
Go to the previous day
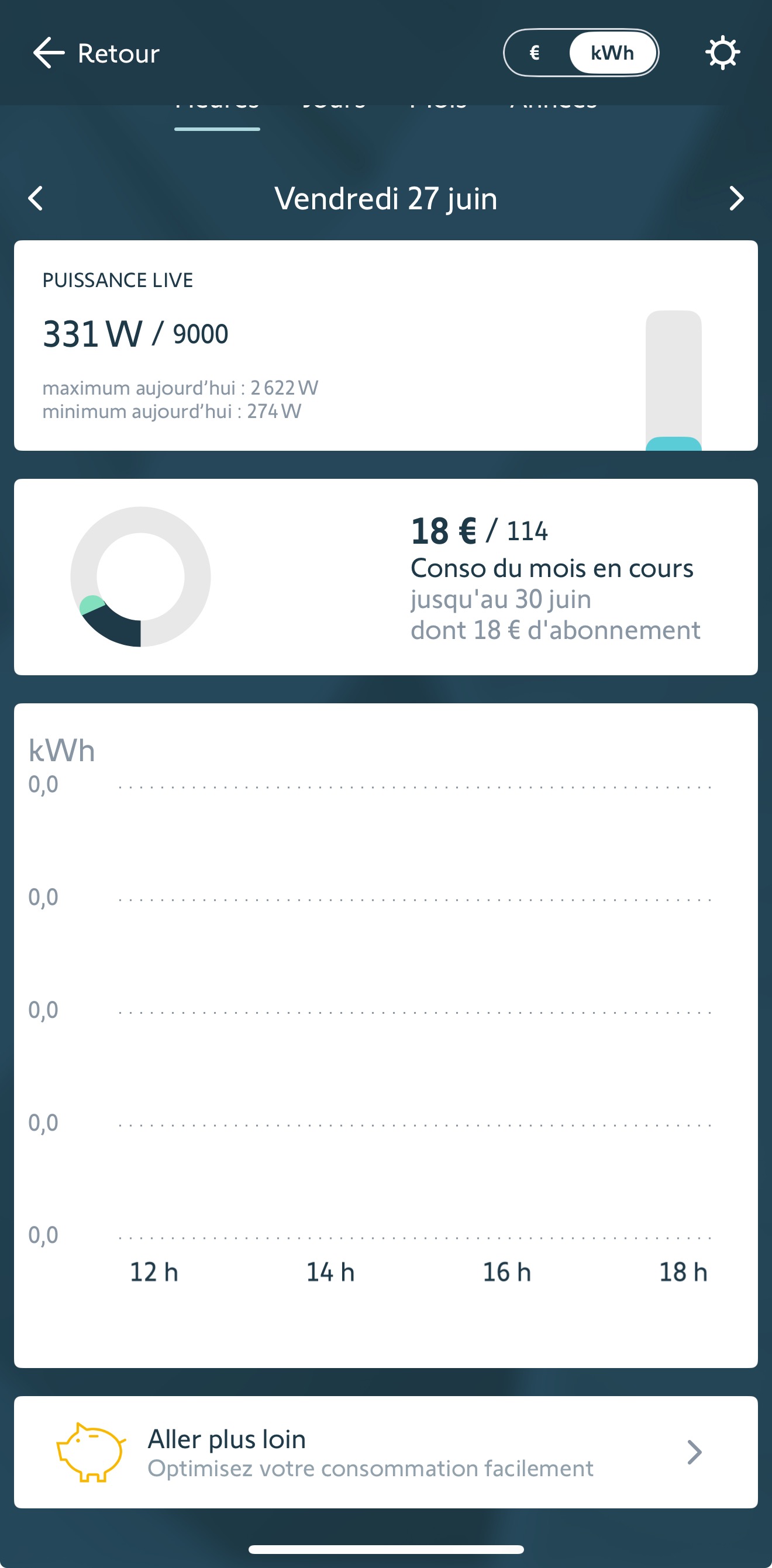pyautogui.click(x=36, y=198)
